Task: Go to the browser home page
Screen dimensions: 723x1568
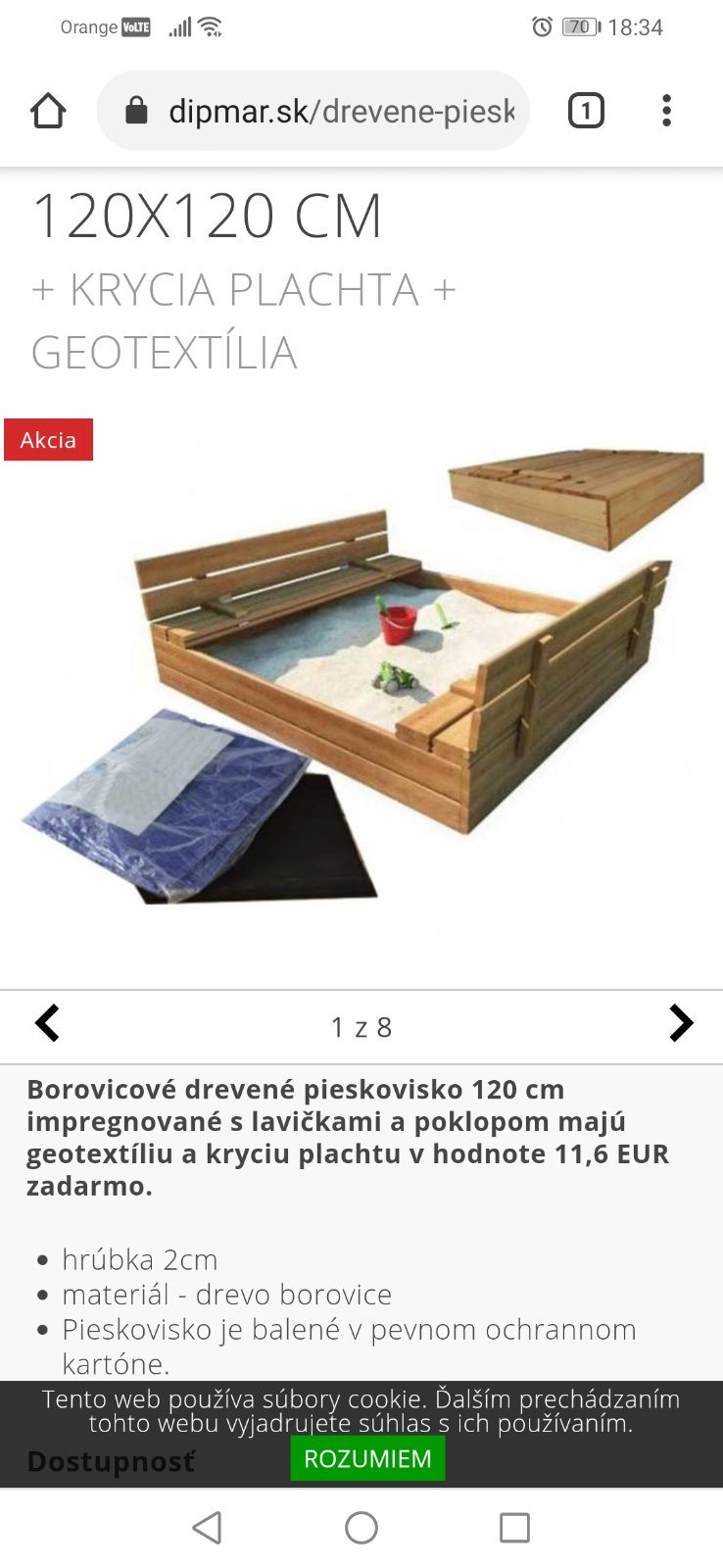Action: coord(48,111)
